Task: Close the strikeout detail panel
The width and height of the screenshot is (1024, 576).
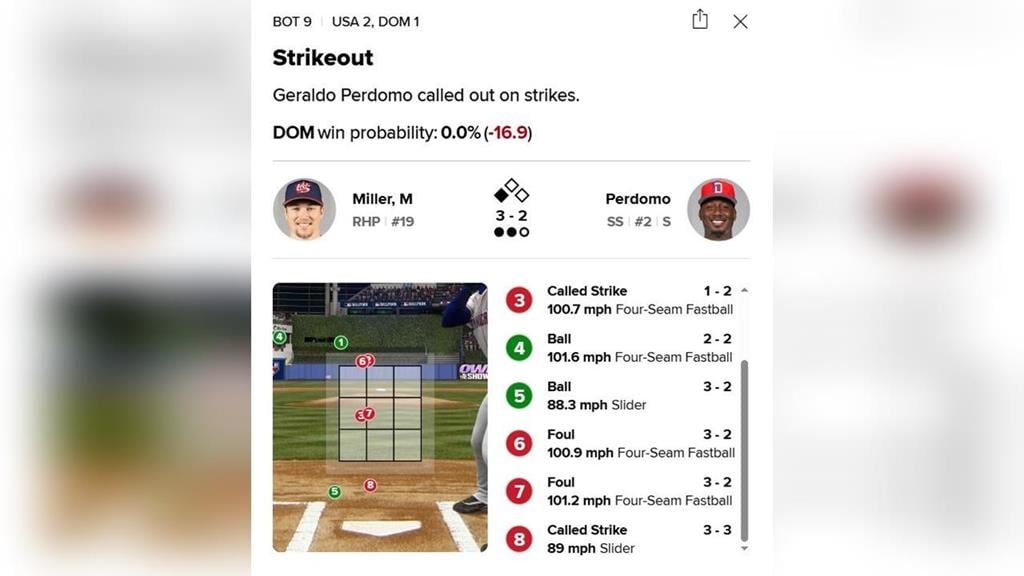Action: [740, 21]
